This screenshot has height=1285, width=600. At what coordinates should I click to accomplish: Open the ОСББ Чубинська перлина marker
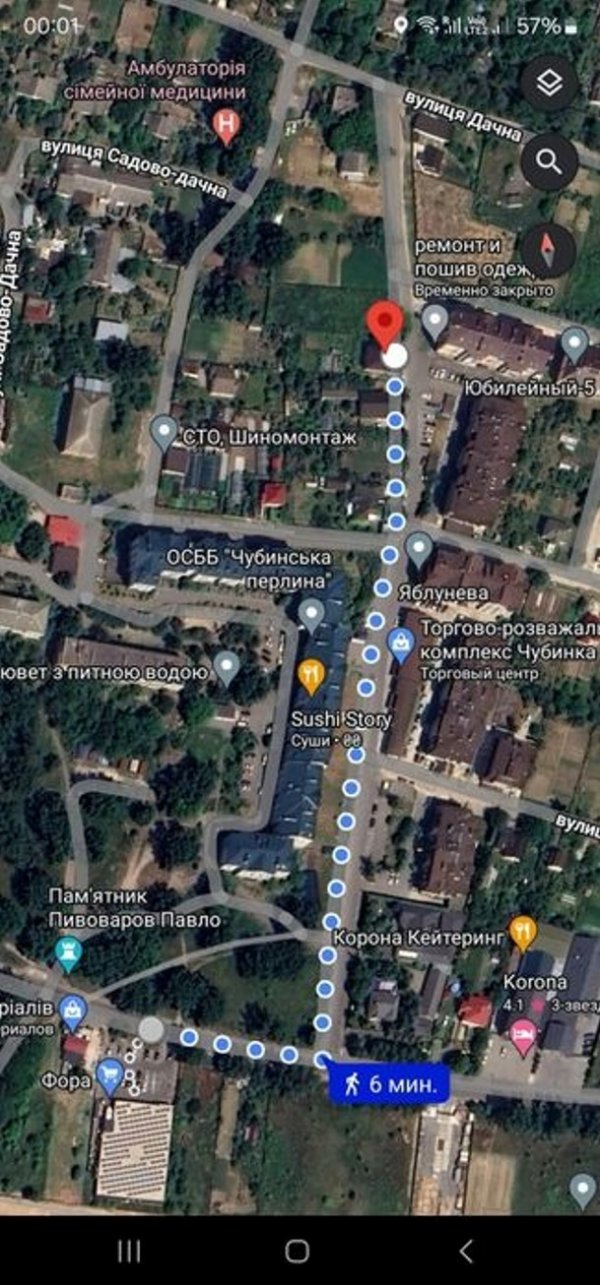(312, 611)
